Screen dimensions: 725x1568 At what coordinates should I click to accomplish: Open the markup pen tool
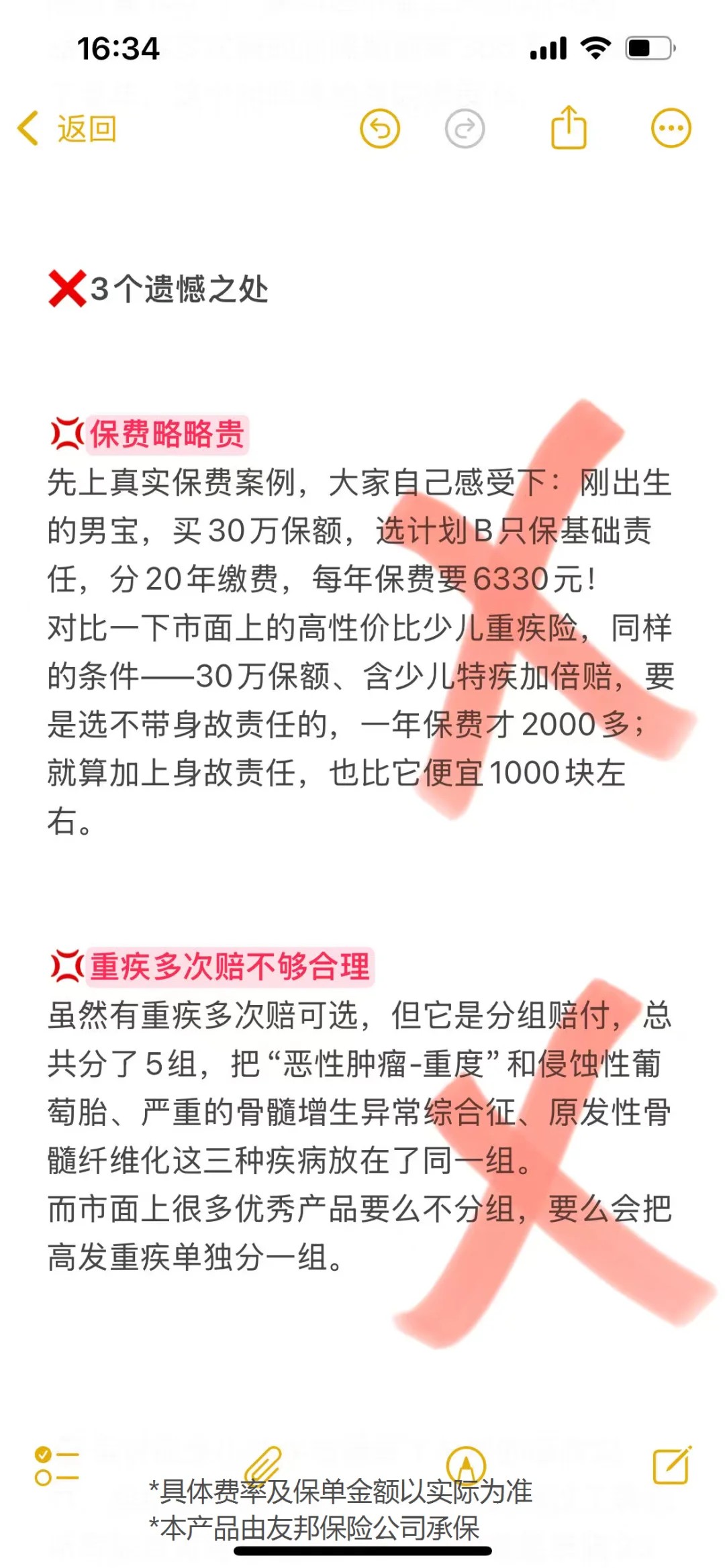click(466, 1464)
